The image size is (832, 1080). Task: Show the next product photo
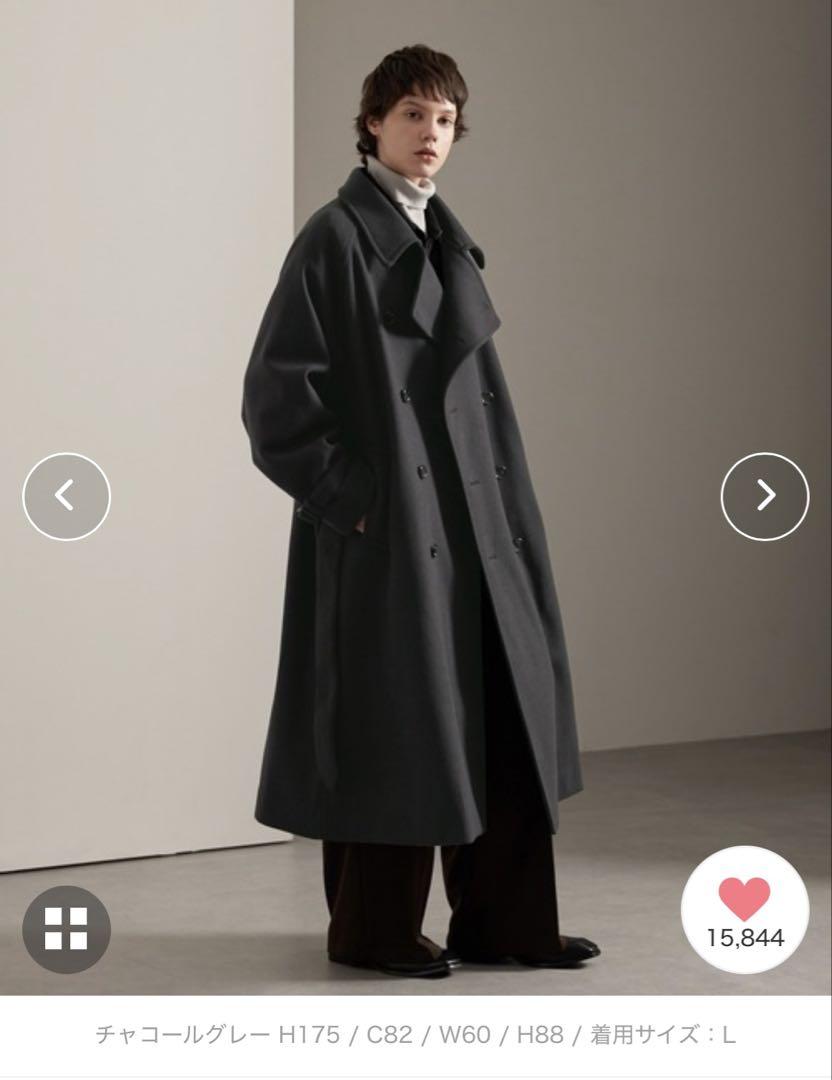765,497
